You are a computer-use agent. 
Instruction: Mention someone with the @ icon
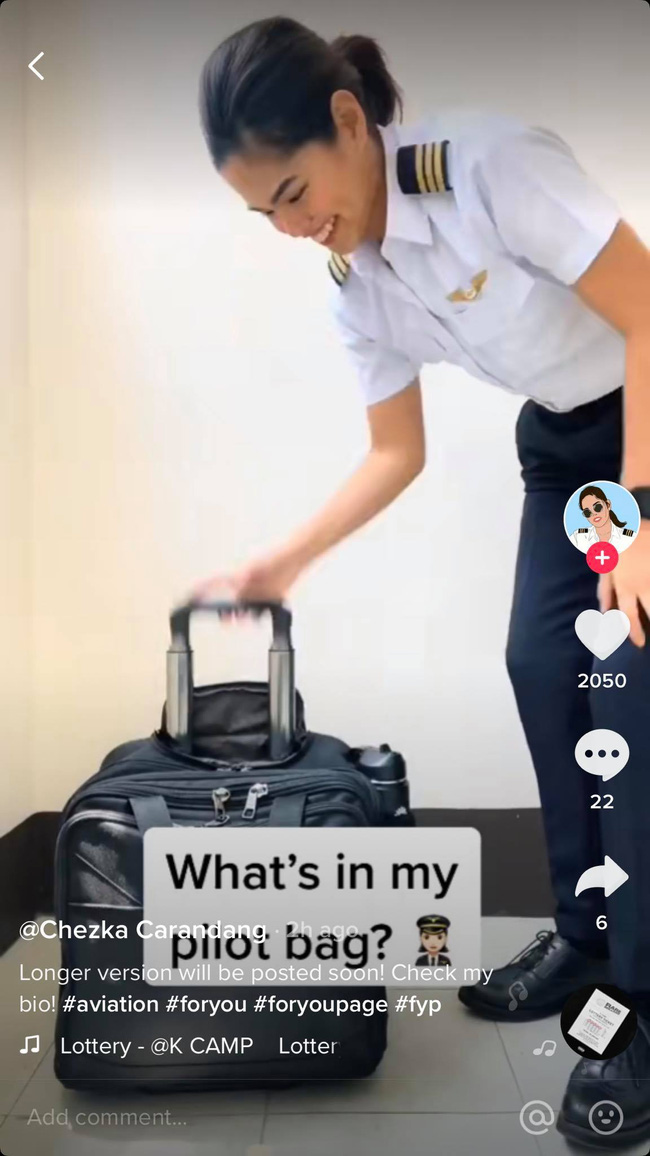click(x=537, y=1117)
